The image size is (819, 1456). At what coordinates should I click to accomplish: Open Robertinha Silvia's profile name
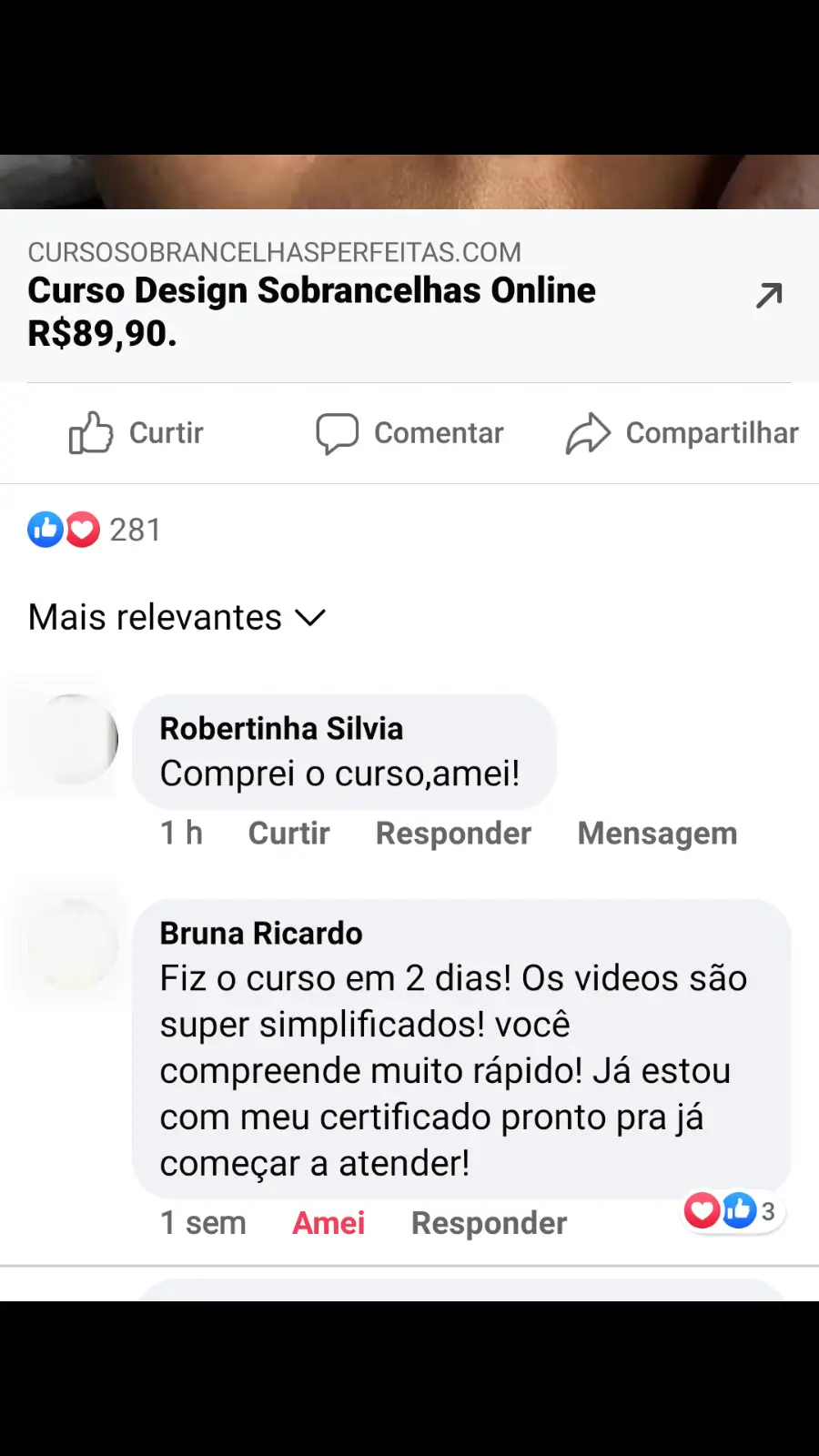[x=281, y=729]
